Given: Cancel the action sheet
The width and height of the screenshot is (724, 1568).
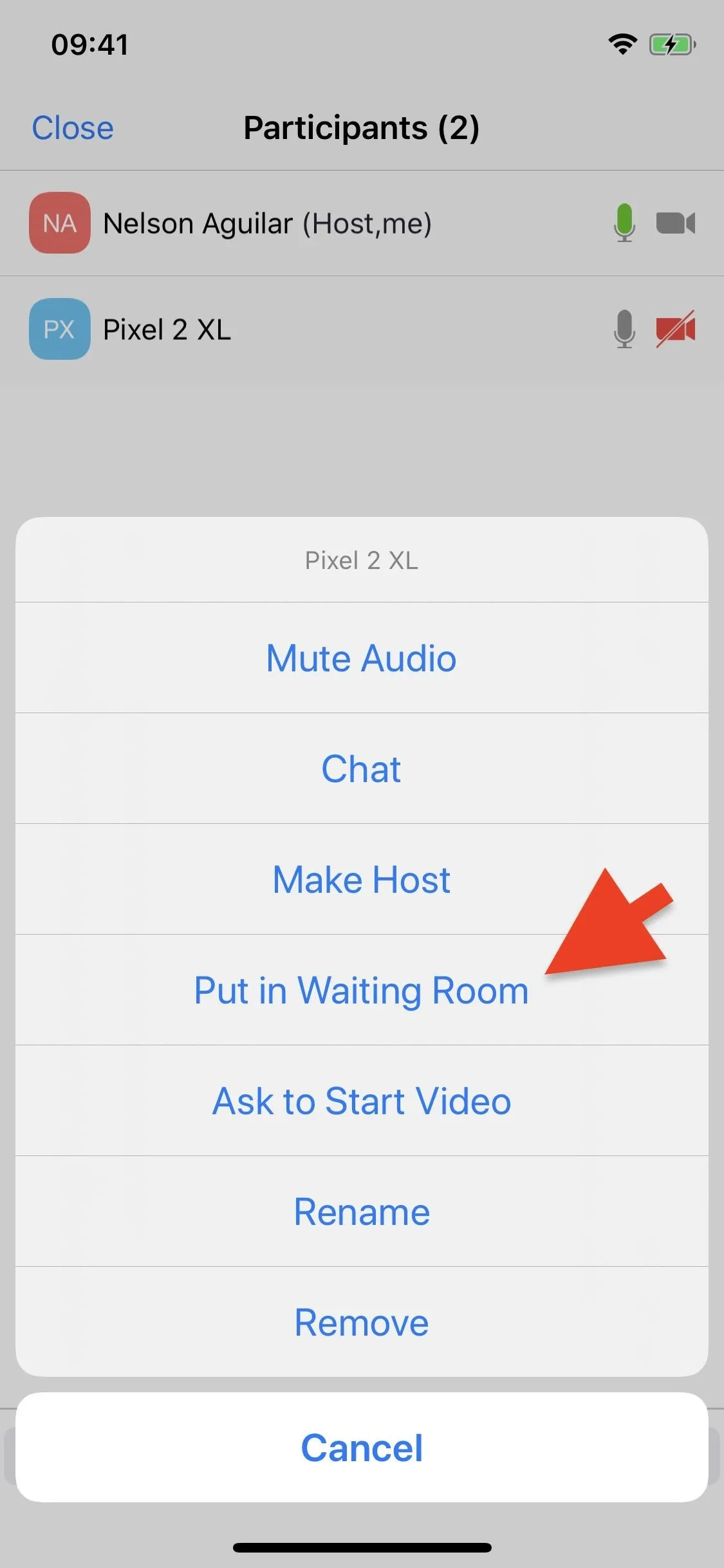Looking at the screenshot, I should coord(362,1448).
